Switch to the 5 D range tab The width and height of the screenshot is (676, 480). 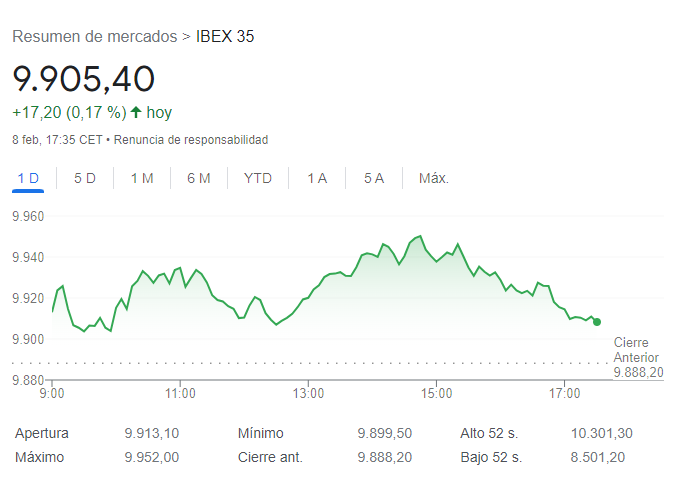pyautogui.click(x=85, y=178)
